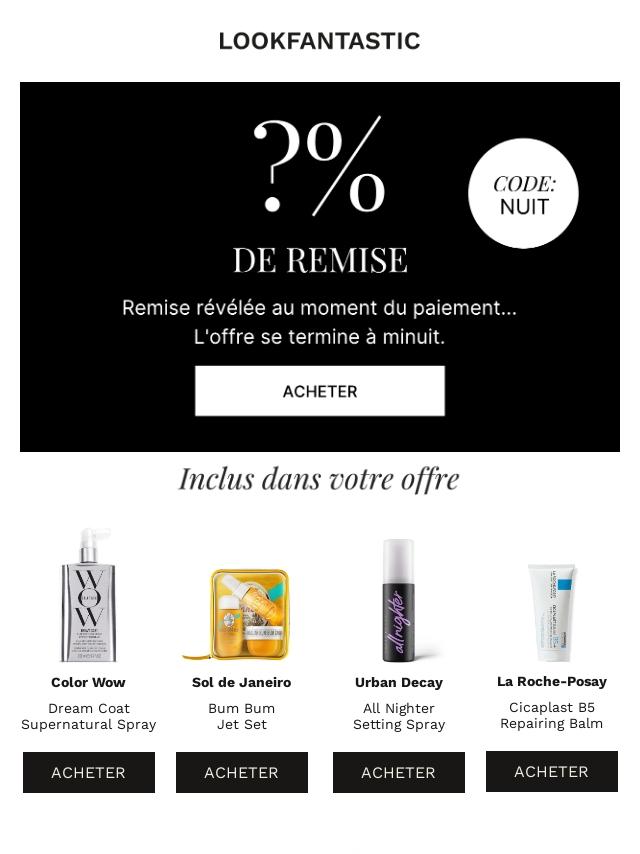The height and width of the screenshot is (854, 640).
Task: Tap the main ACHETER button in the banner
Action: pyautogui.click(x=319, y=391)
